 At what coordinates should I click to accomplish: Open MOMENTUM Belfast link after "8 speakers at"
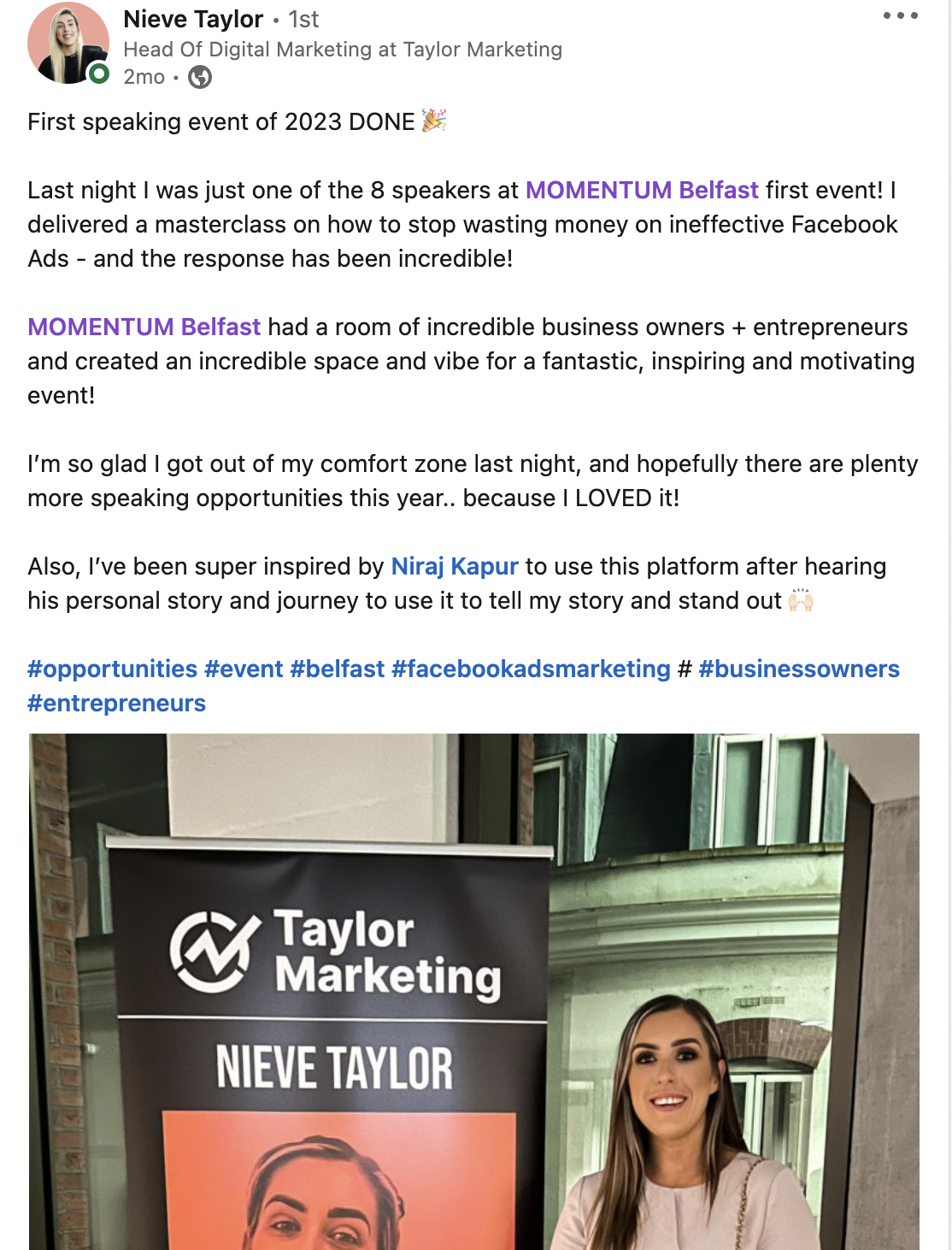[642, 190]
